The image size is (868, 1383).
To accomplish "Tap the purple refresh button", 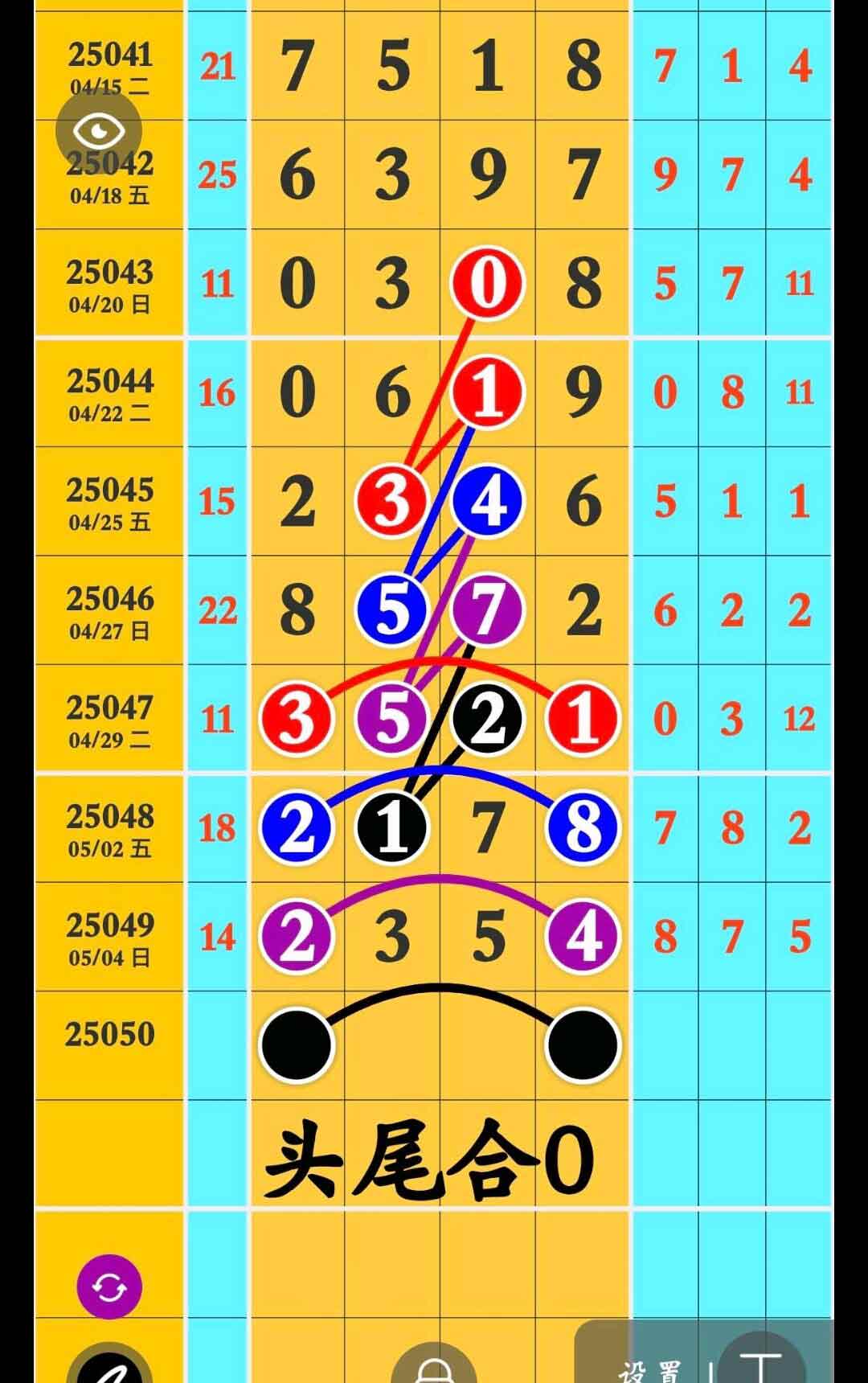I will point(109,1287).
